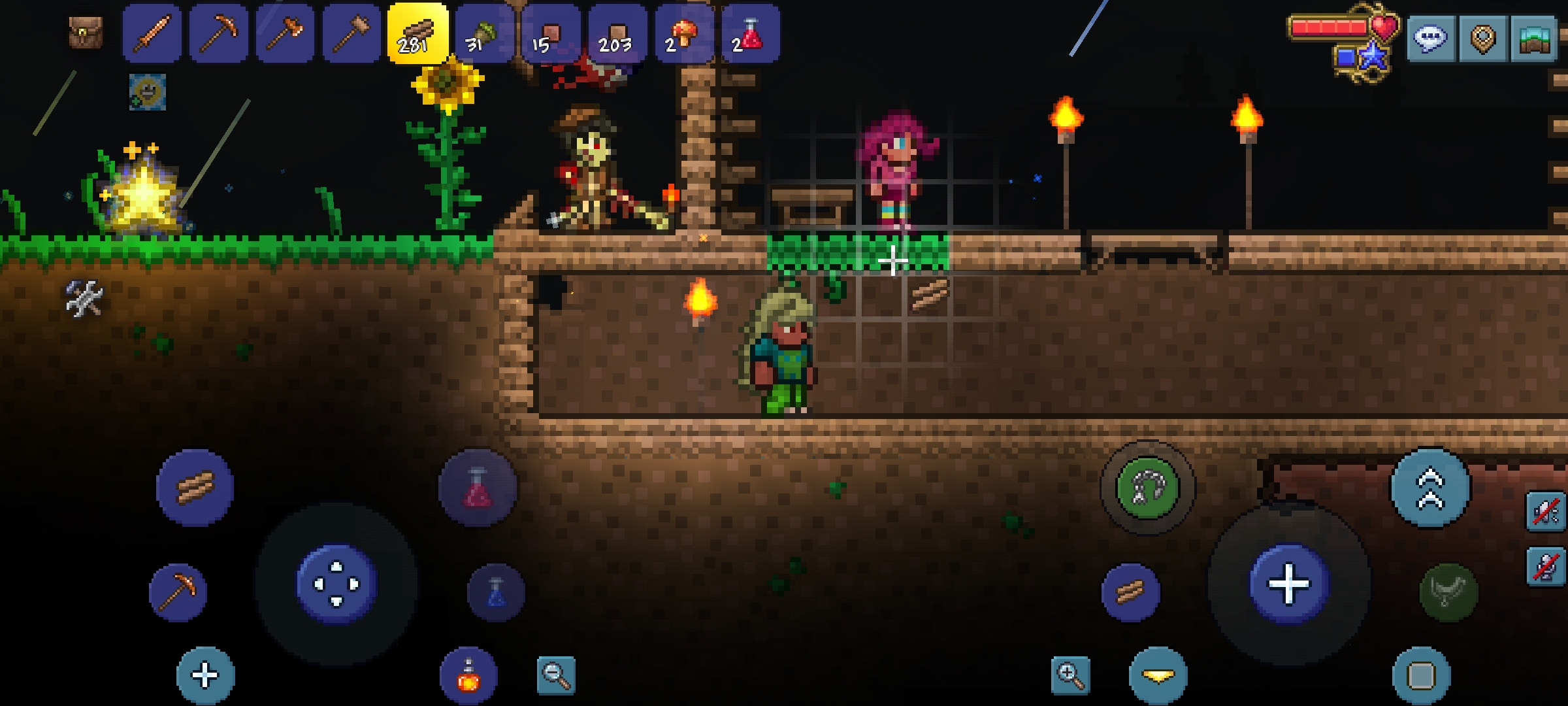Open the settings wrench and hammer icon
The height and width of the screenshot is (706, 1568).
click(84, 298)
